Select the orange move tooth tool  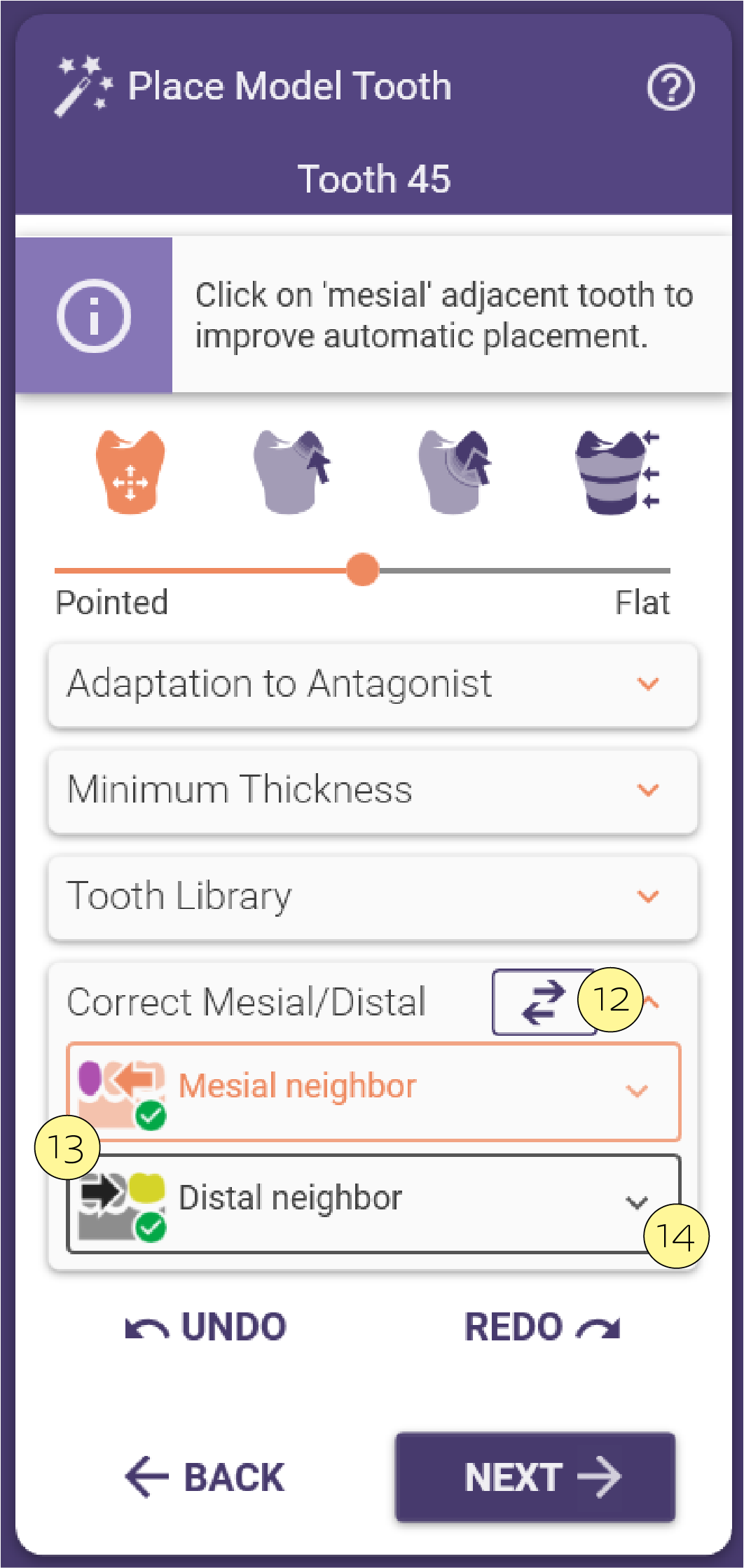click(130, 472)
